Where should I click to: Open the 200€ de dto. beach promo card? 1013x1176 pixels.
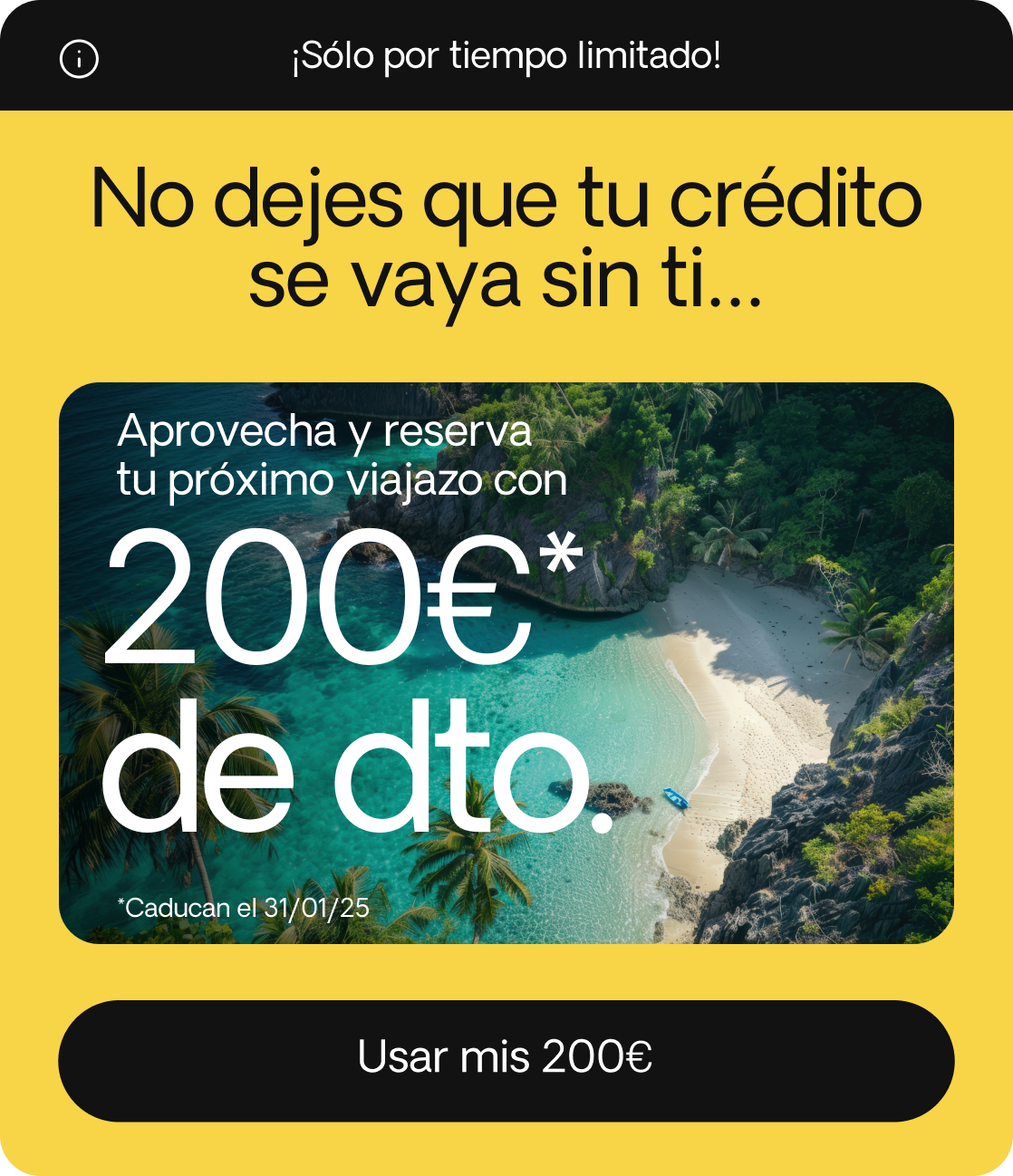tap(506, 662)
